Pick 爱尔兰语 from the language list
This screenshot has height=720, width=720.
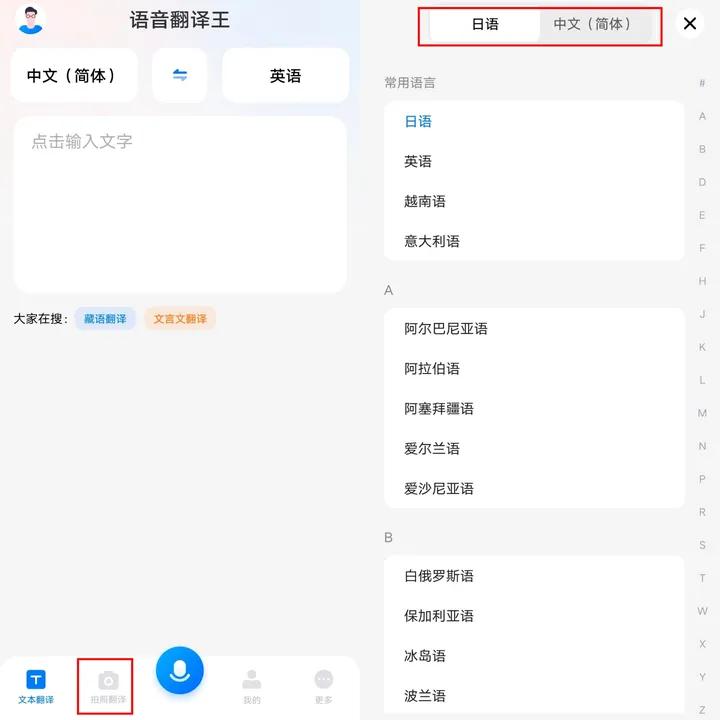432,448
